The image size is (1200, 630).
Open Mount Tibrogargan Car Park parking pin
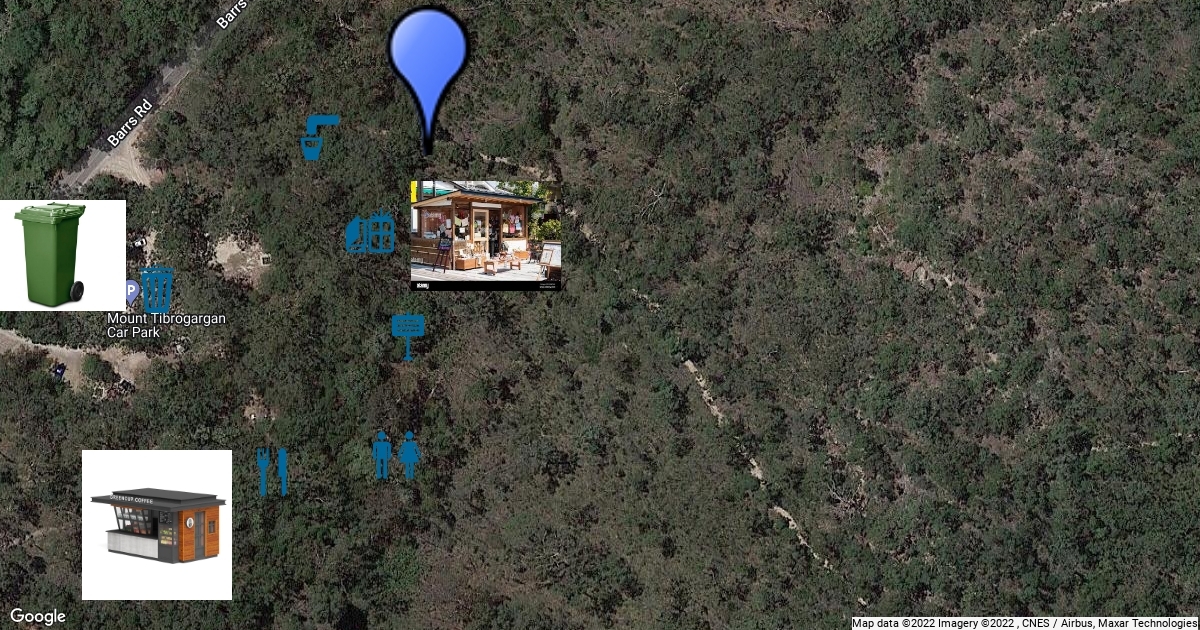[x=131, y=294]
